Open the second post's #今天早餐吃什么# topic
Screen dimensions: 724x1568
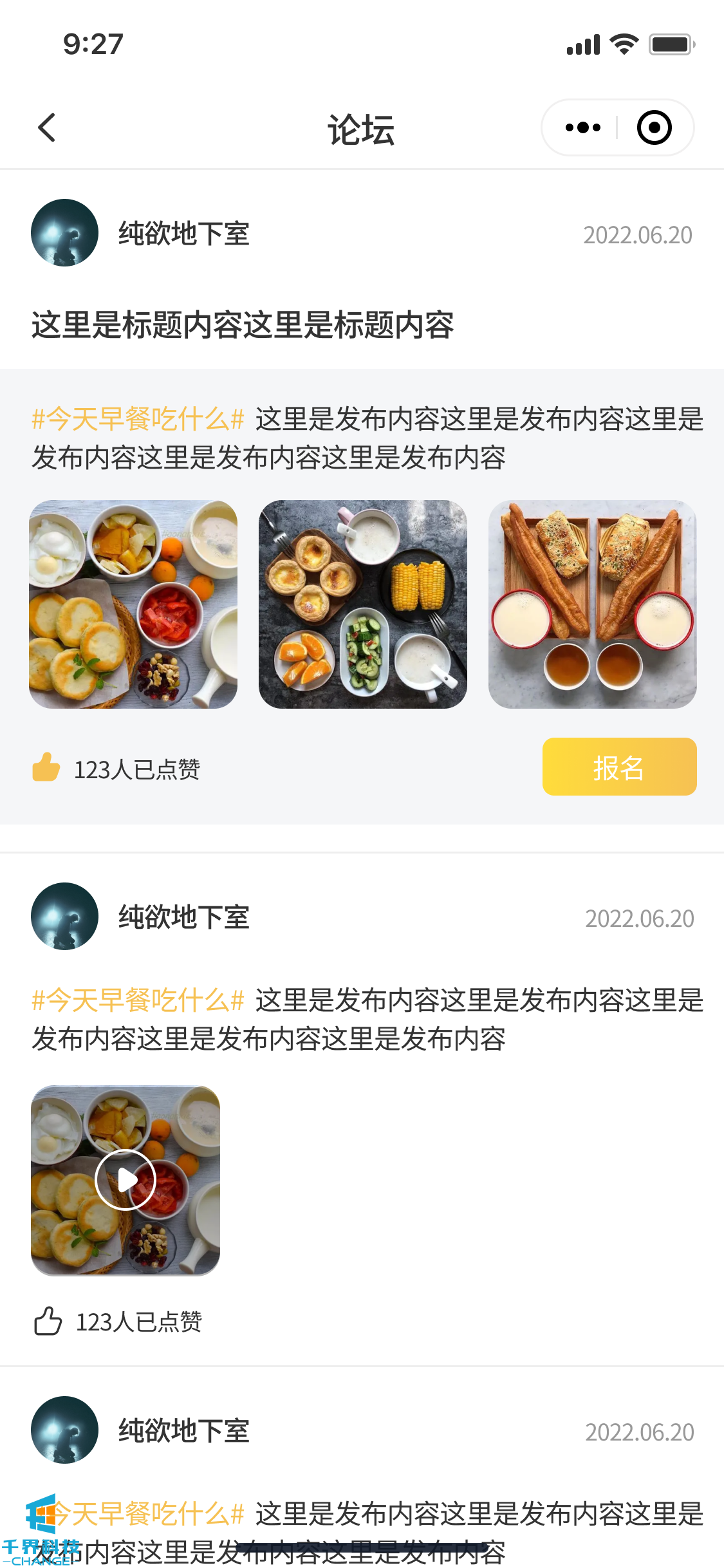click(x=138, y=1000)
